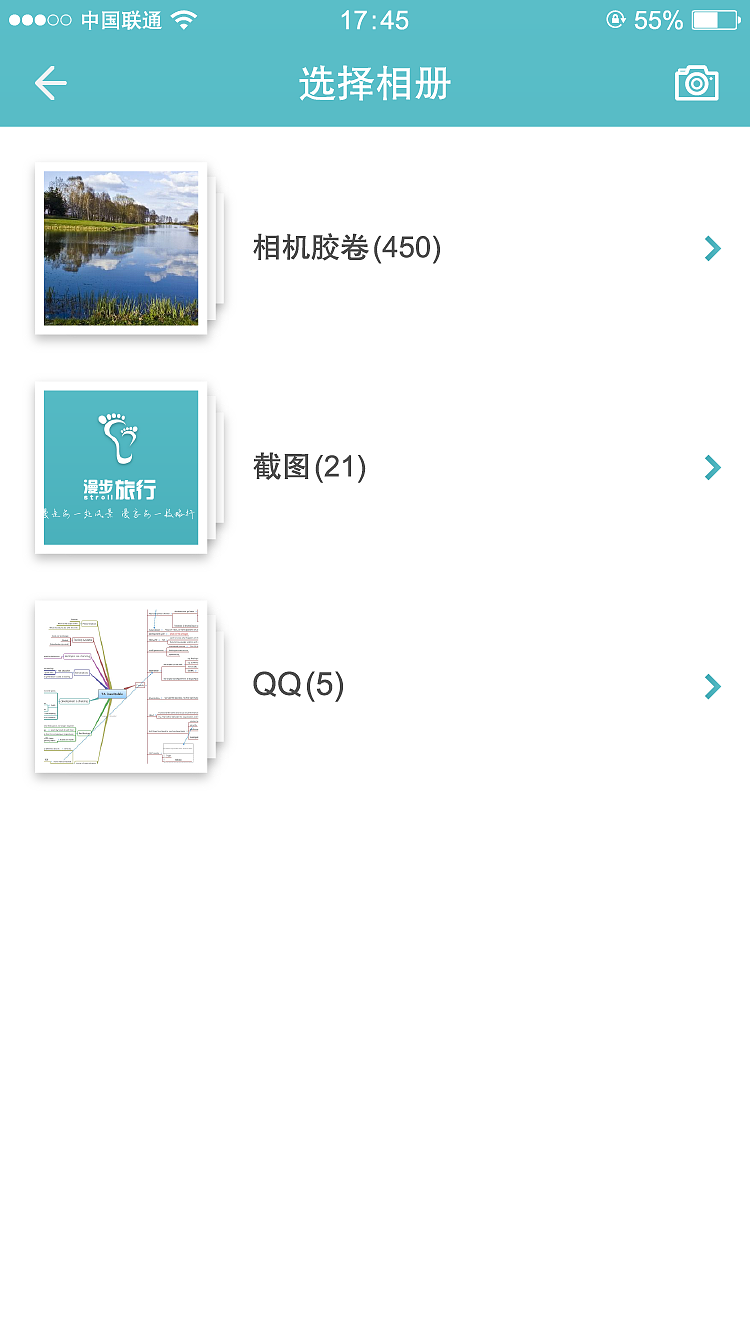
Task: Expand the QQ album via chevron
Action: coord(712,686)
